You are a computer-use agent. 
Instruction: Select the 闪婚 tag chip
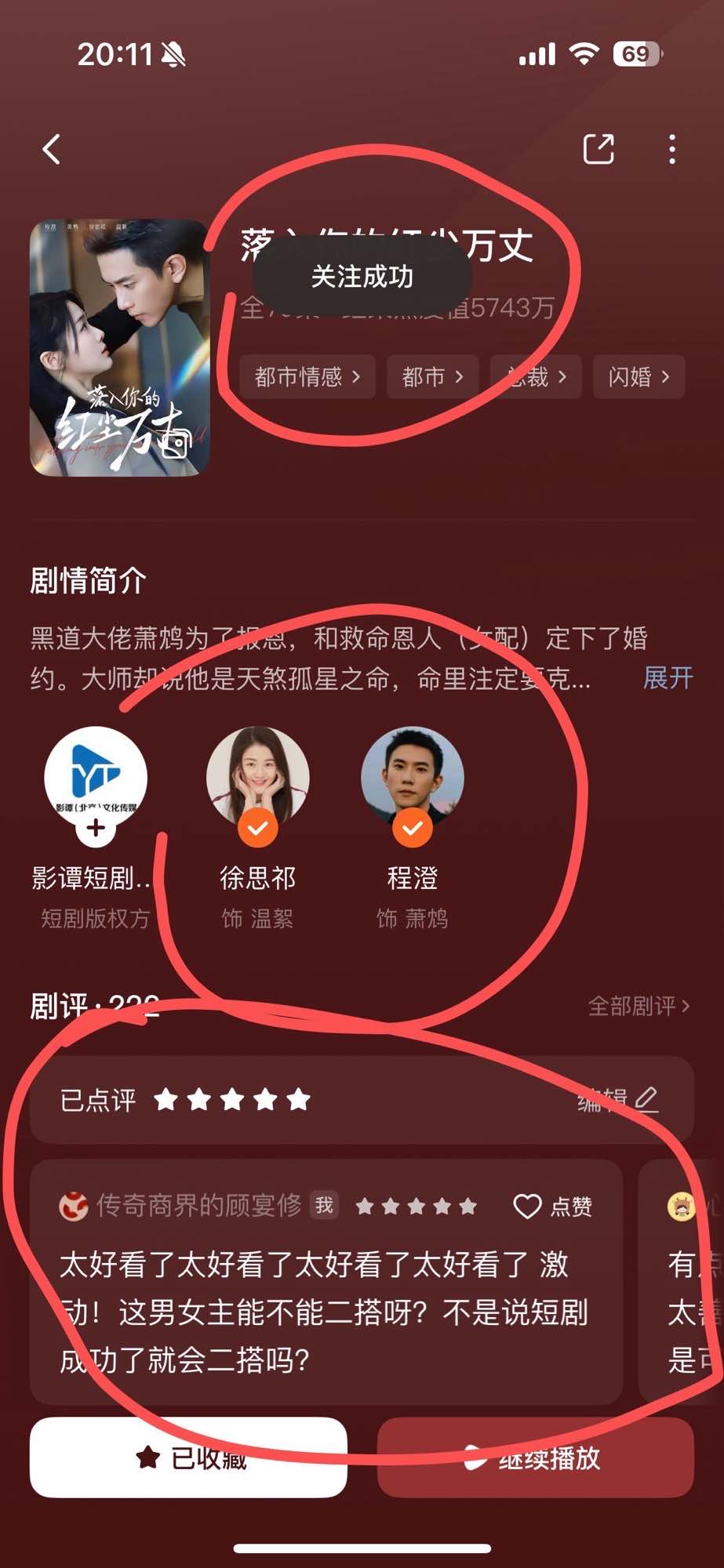639,377
